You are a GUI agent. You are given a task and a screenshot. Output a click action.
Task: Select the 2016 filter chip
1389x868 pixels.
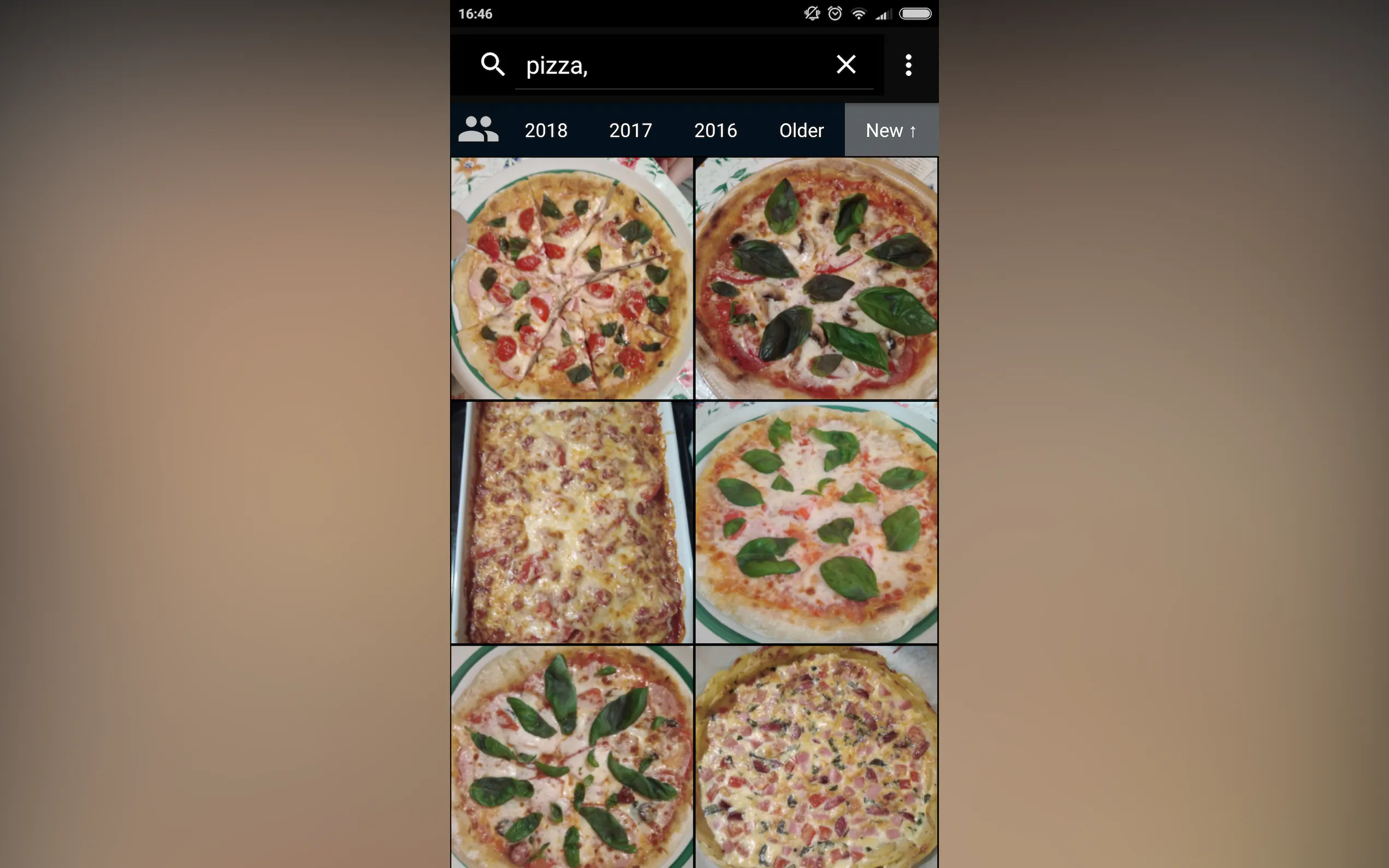click(x=715, y=131)
